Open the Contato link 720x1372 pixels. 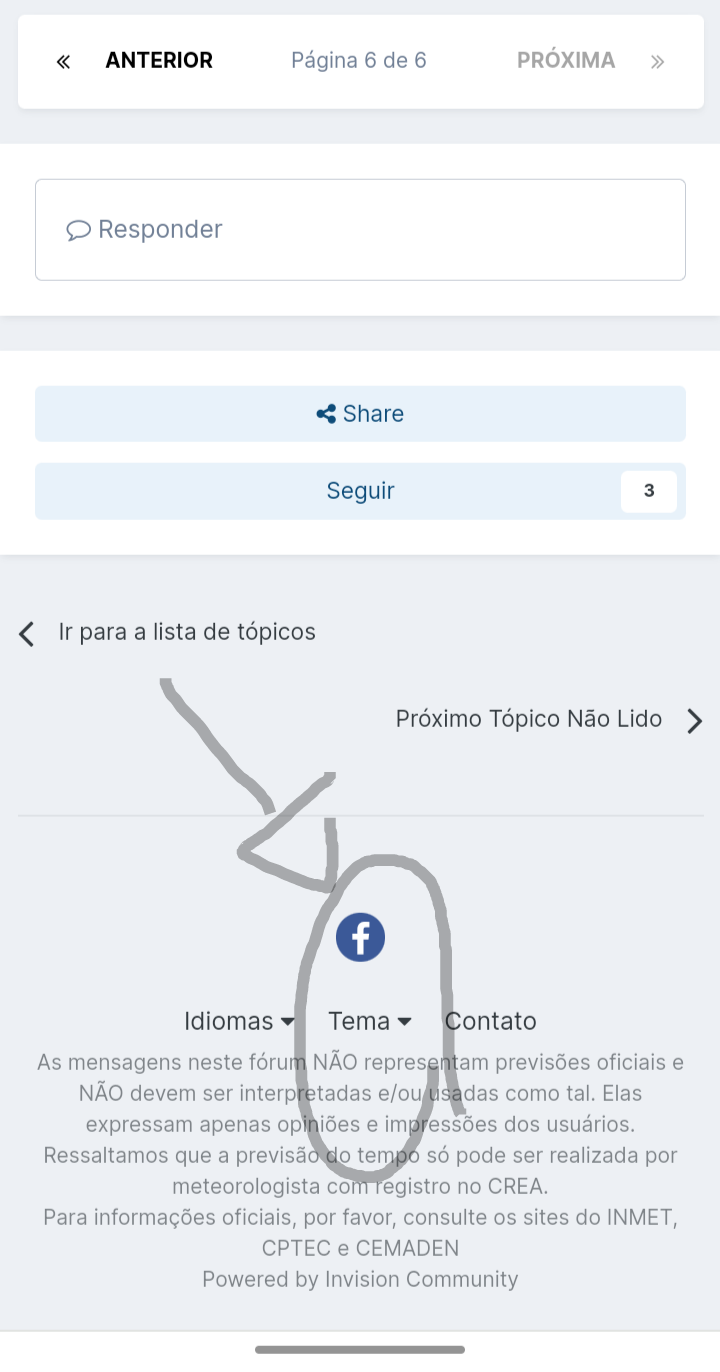[x=490, y=1021]
